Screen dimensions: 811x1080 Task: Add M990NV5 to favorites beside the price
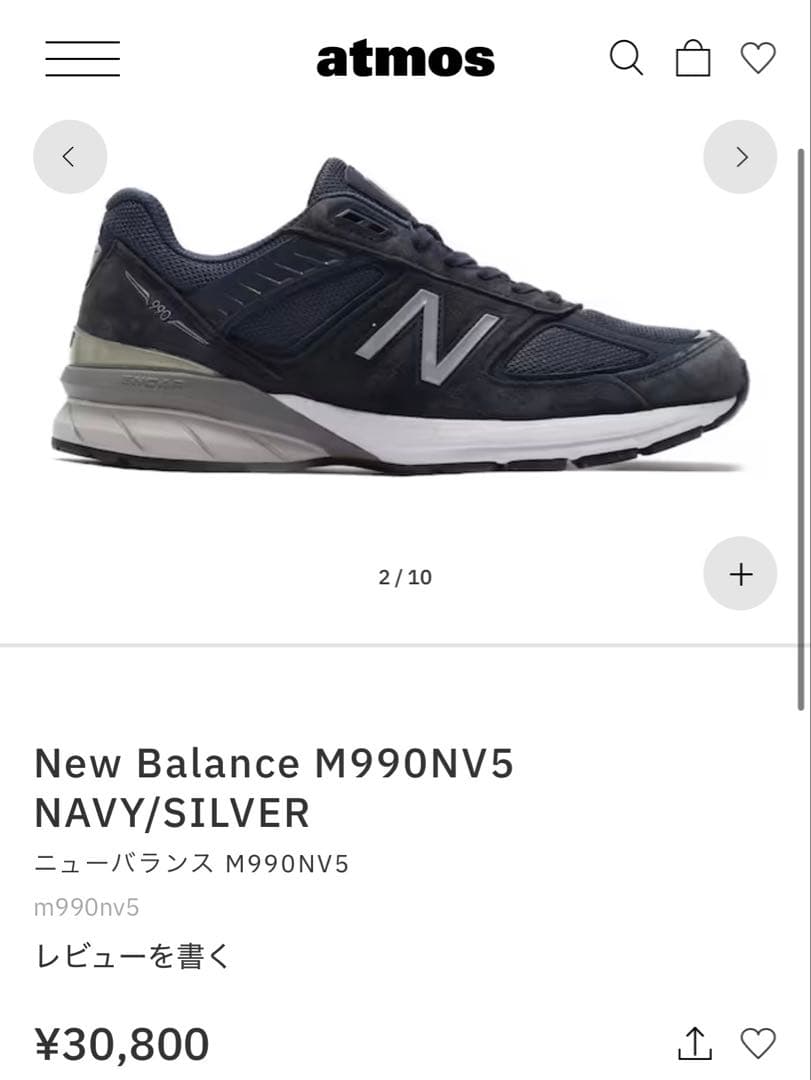coord(758,1043)
